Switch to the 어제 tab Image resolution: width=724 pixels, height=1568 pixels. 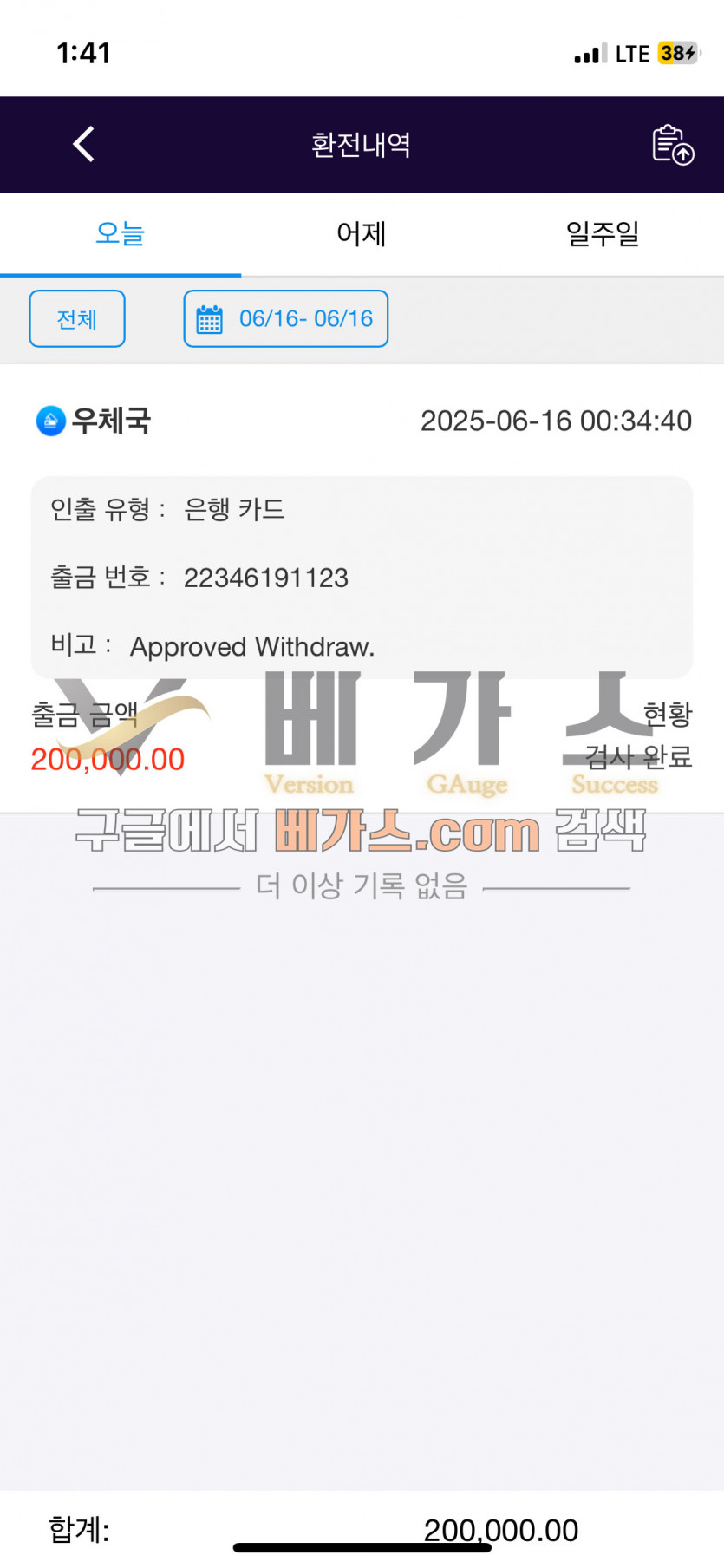361,234
